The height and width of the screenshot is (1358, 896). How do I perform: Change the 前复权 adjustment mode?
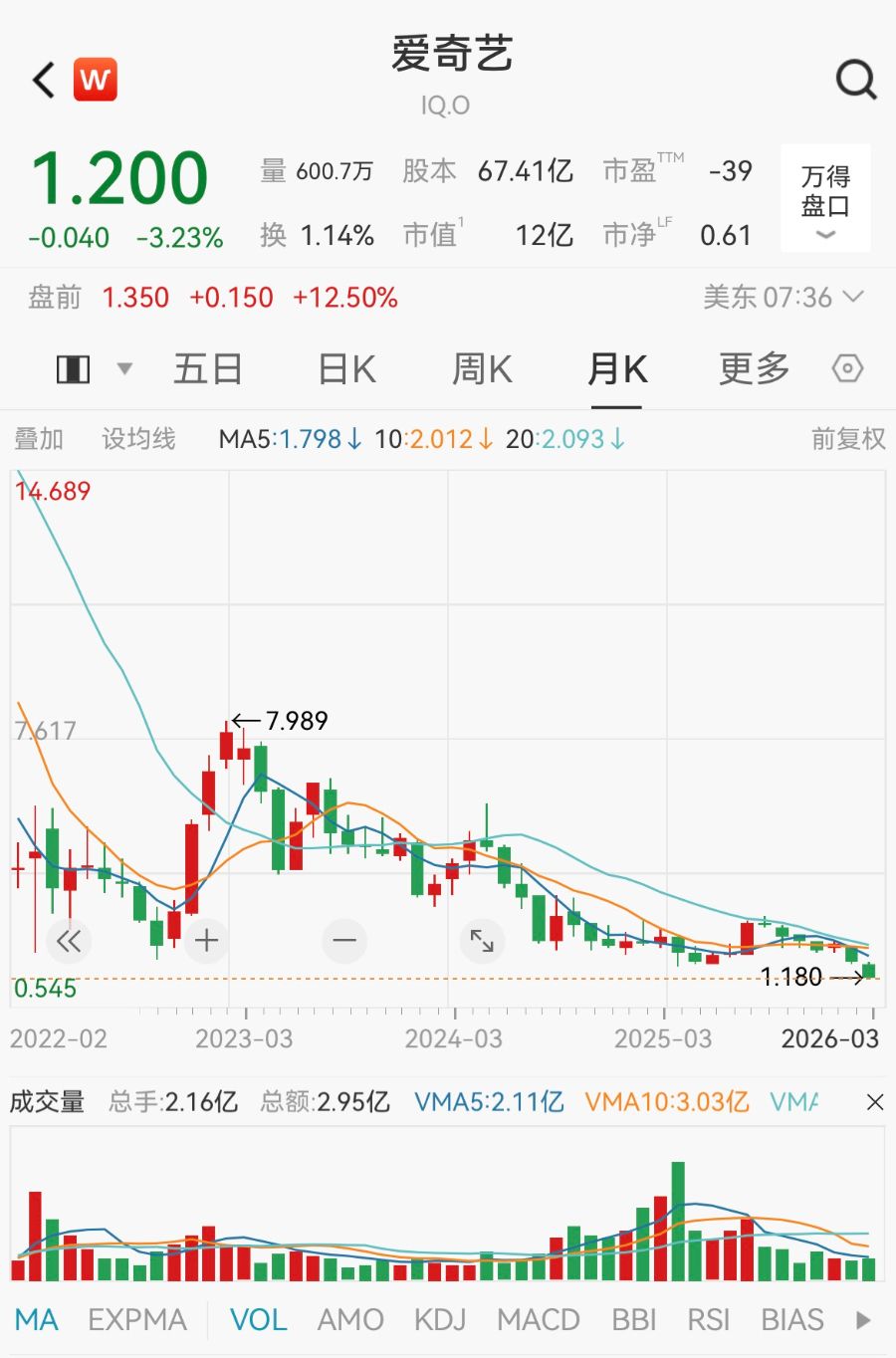[x=847, y=439]
